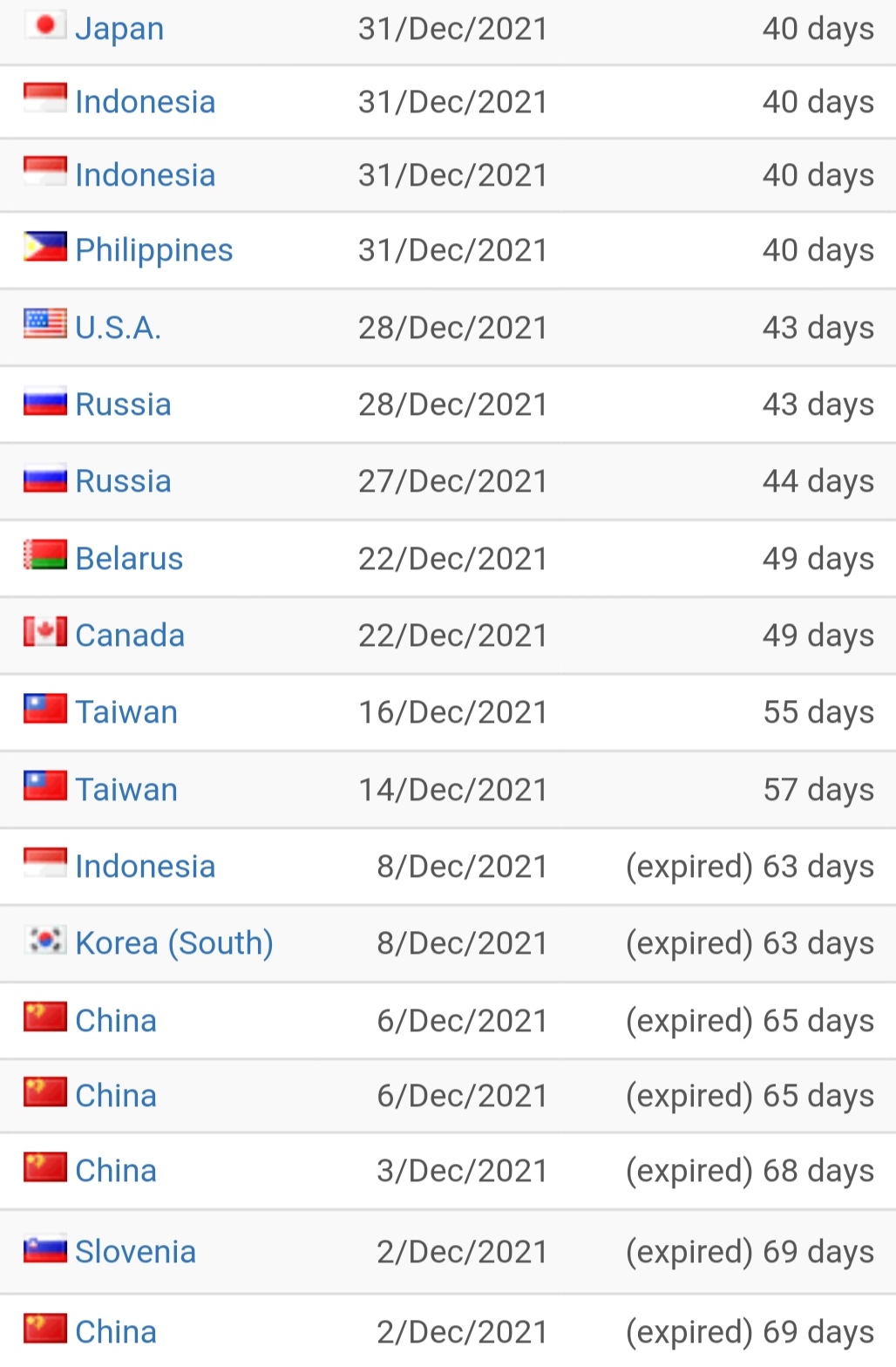Tap the U.S.A. country link
This screenshot has height=1367, width=896.
pos(118,328)
